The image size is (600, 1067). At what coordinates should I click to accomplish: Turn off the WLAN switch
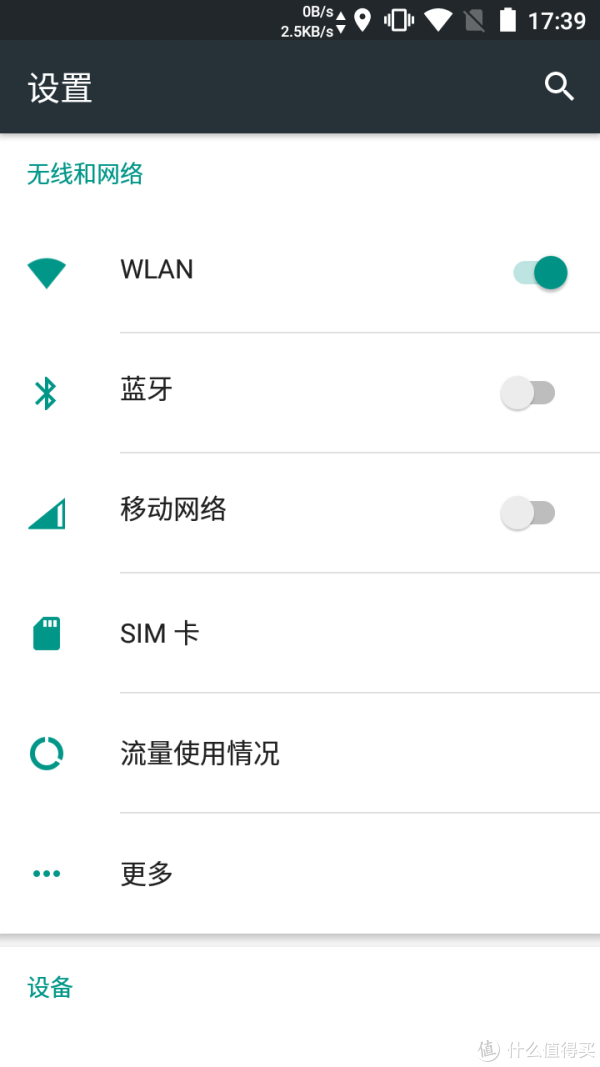540,273
